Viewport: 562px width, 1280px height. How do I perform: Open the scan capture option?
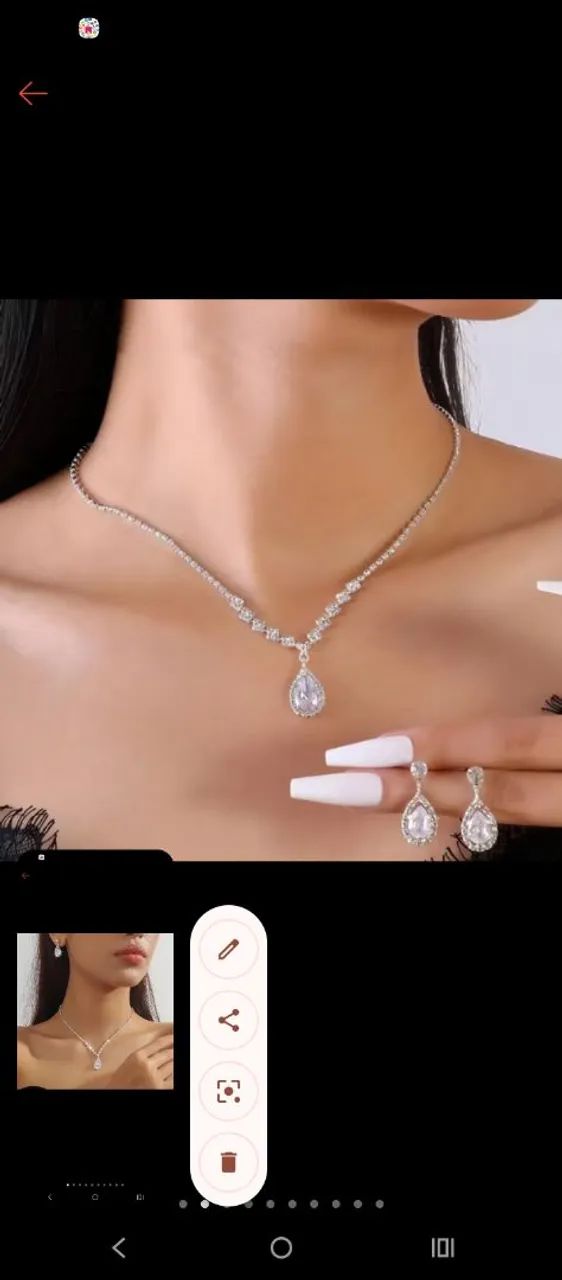[x=229, y=1091]
